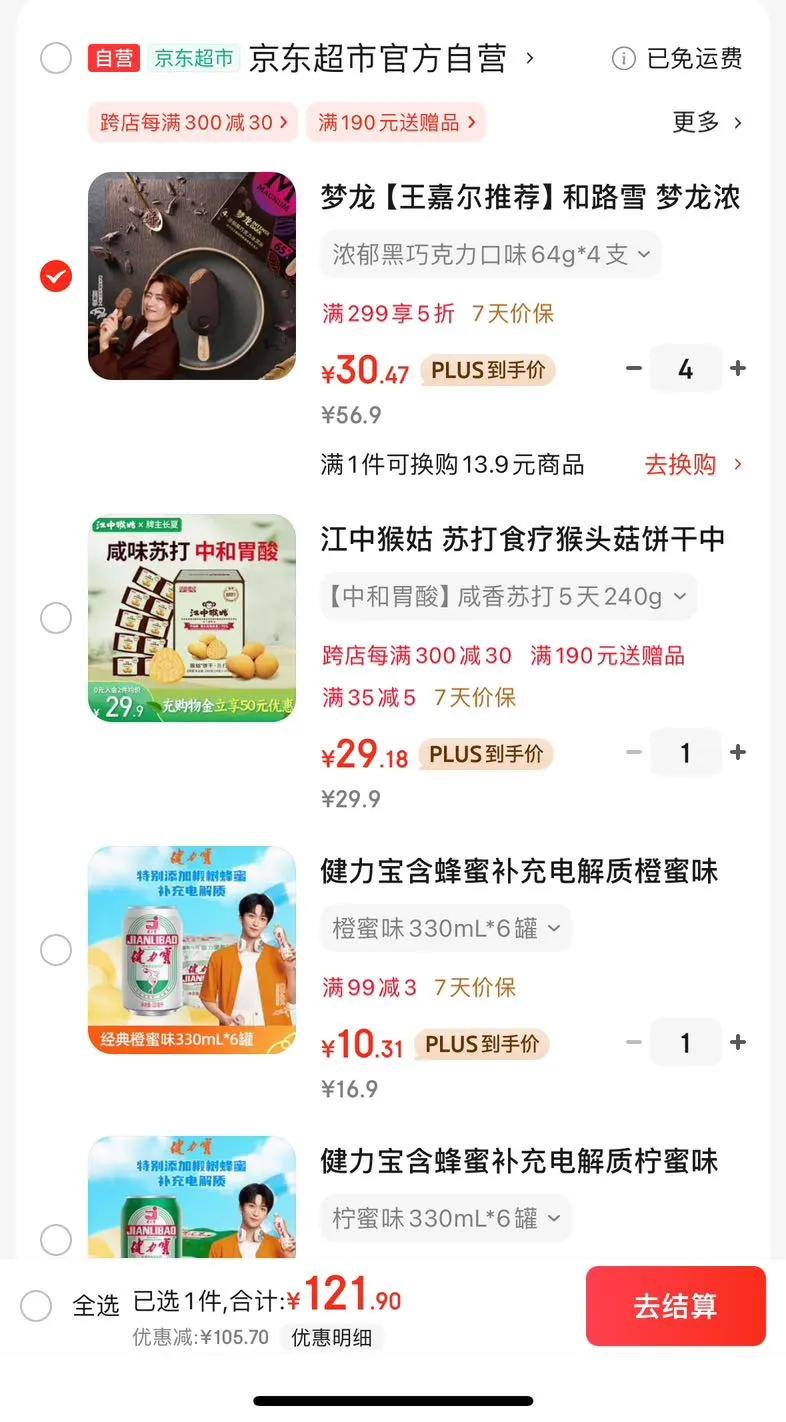Open the 满190元送赠品 promotion chip

pos(396,122)
